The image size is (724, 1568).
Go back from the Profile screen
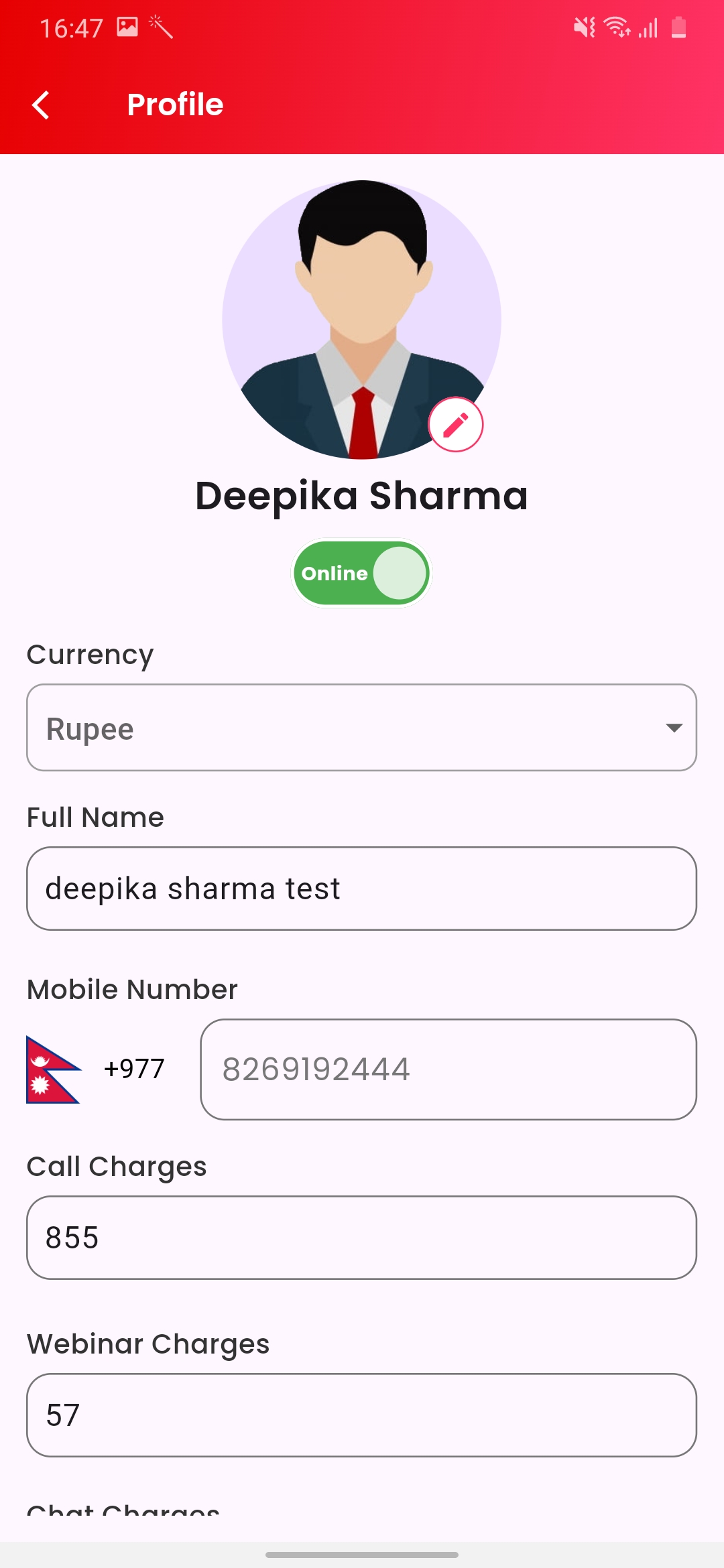pos(42,105)
